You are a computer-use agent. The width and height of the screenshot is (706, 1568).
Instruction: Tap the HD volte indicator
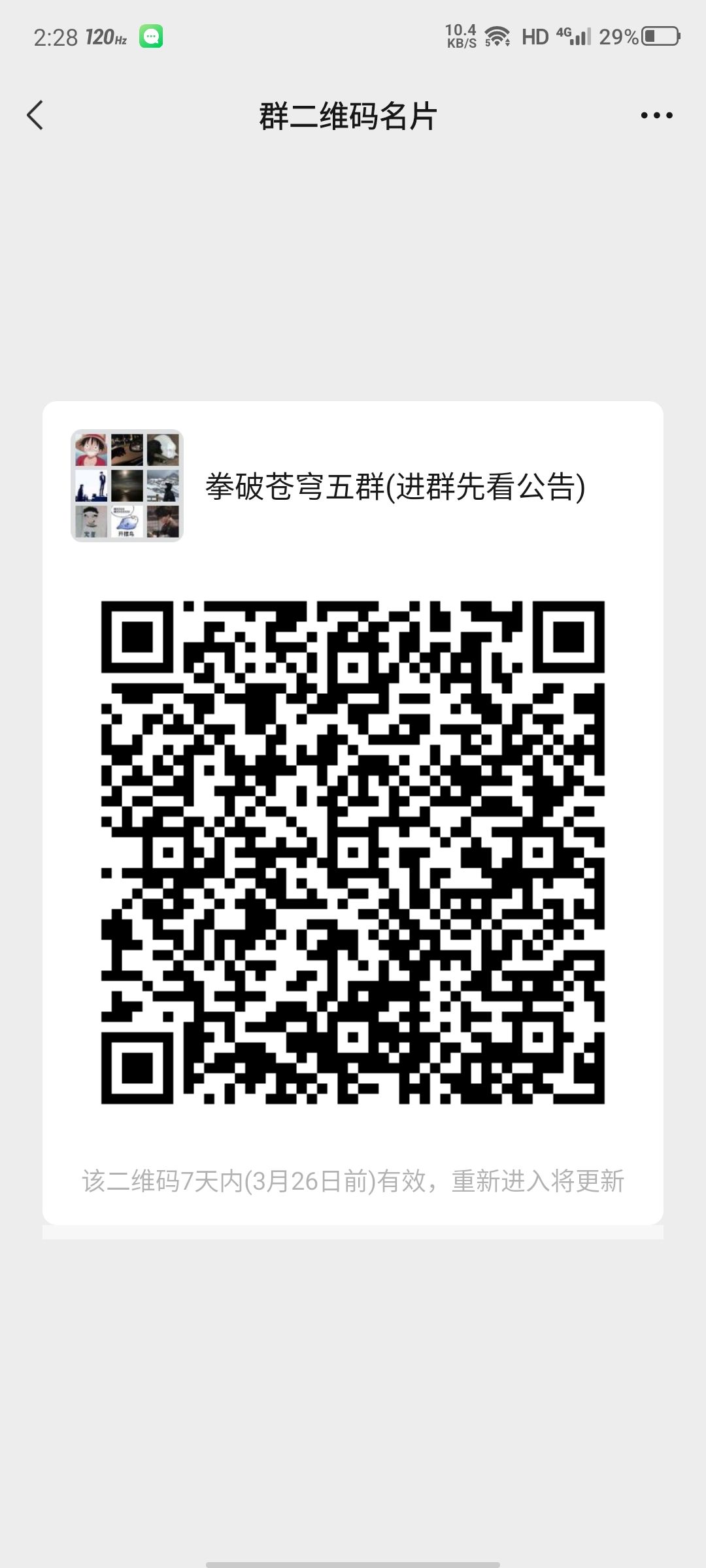533,37
